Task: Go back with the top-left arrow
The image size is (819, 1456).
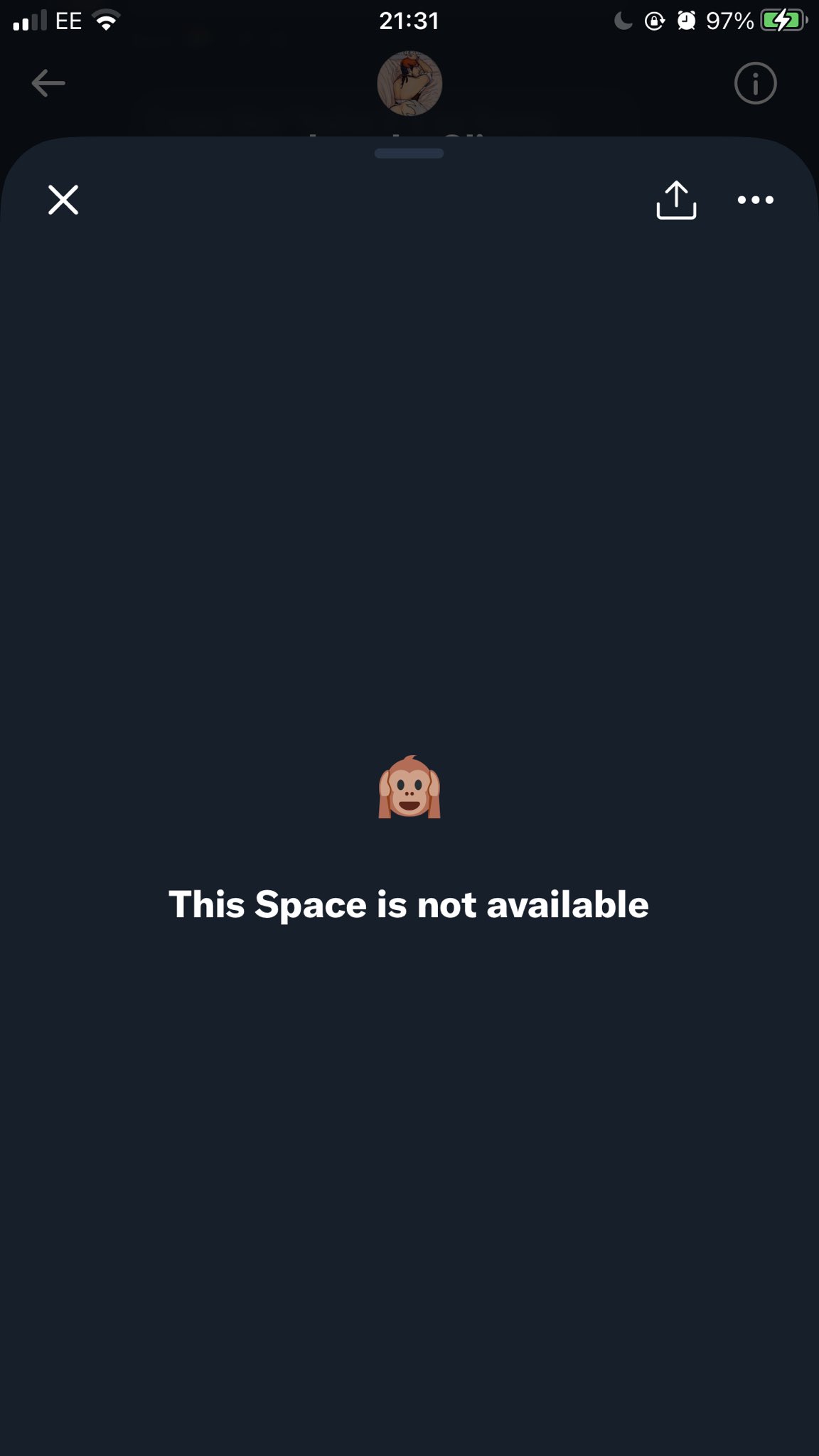Action: click(x=48, y=83)
